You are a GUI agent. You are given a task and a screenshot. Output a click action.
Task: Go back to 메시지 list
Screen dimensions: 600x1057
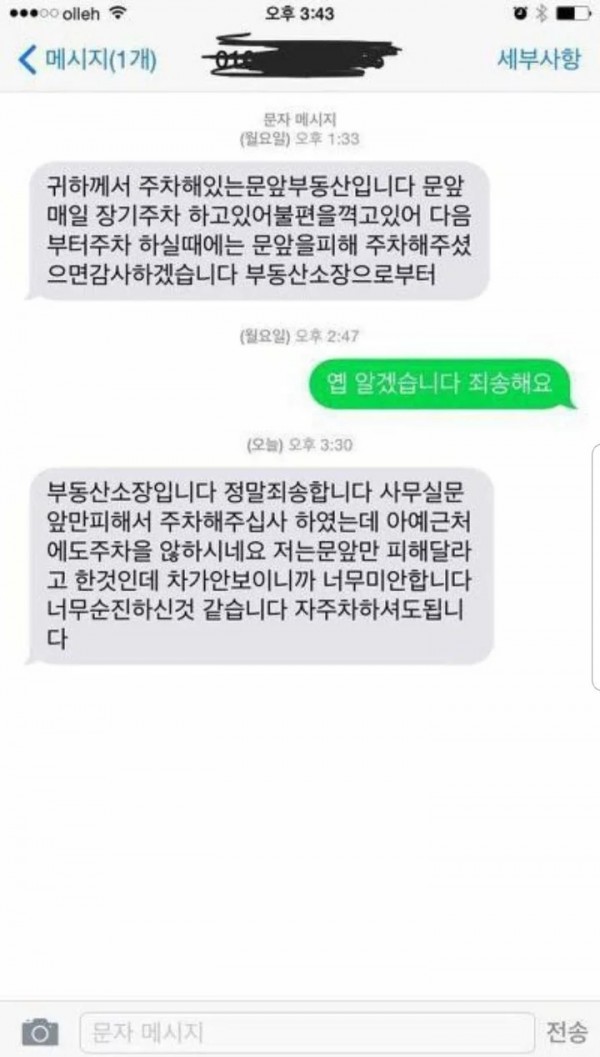87,60
